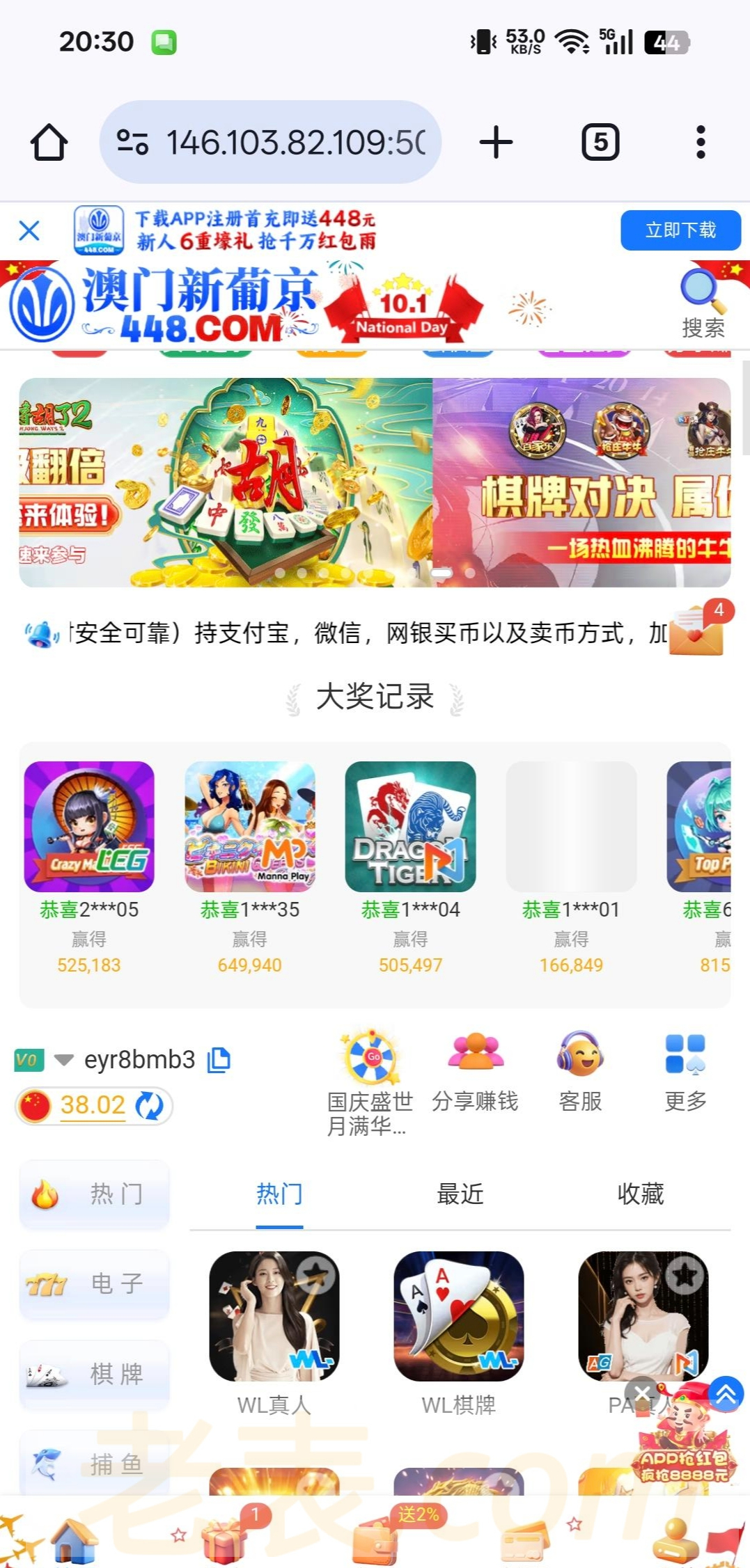Tap the 立即下载 download button
Image resolution: width=750 pixels, height=1568 pixels.
pyautogui.click(x=680, y=230)
